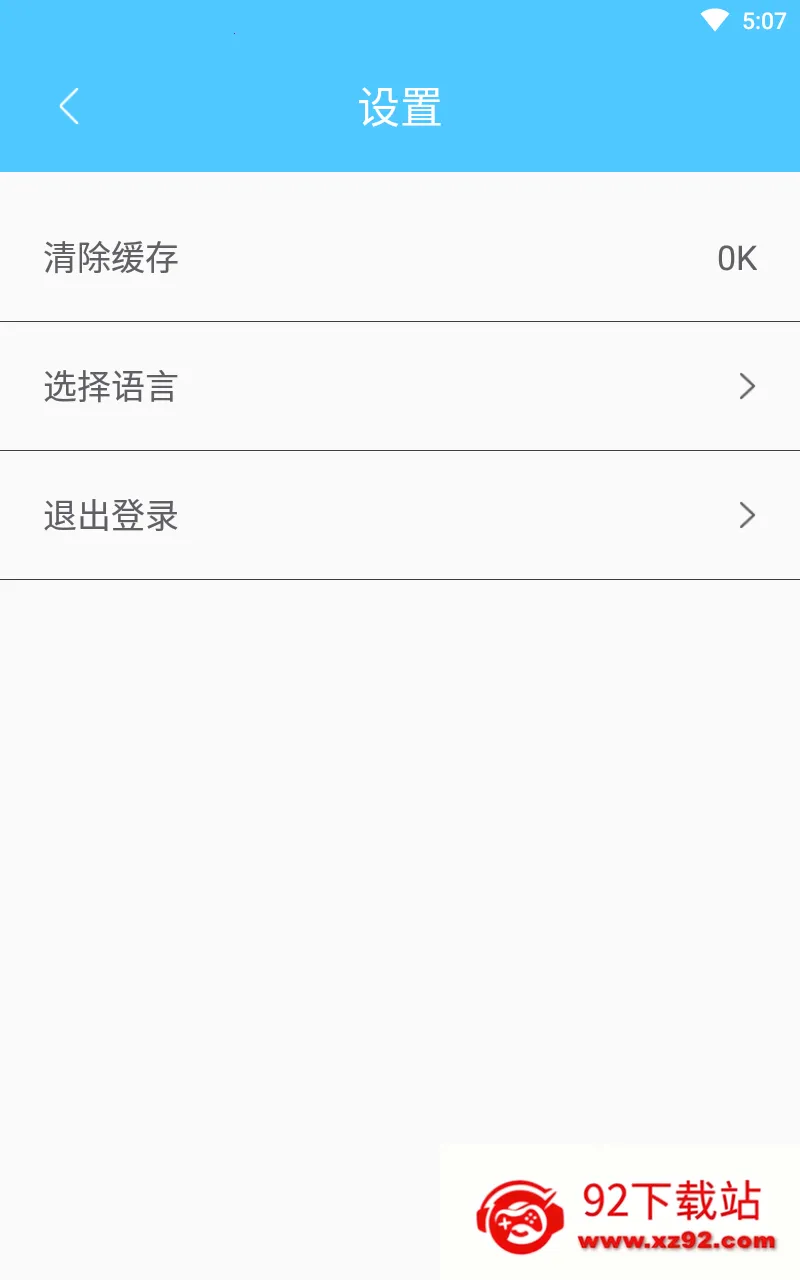Tap the arrow beside 退出登录

pos(746,516)
